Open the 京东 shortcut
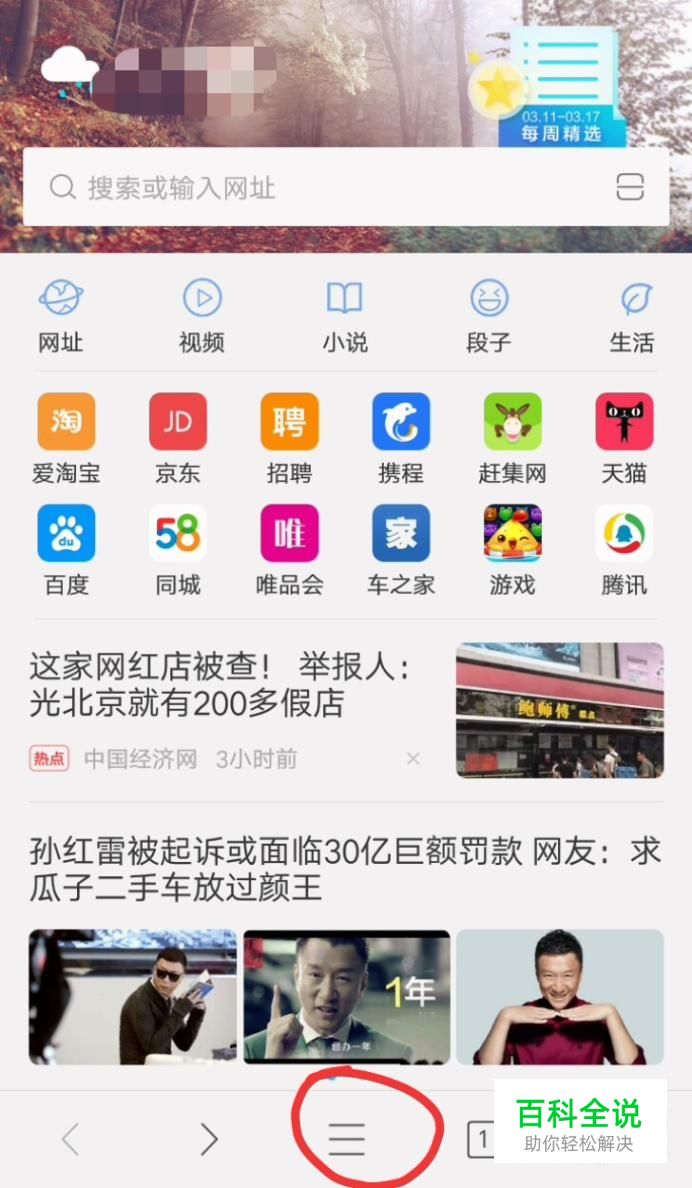692x1188 pixels. pos(178,438)
